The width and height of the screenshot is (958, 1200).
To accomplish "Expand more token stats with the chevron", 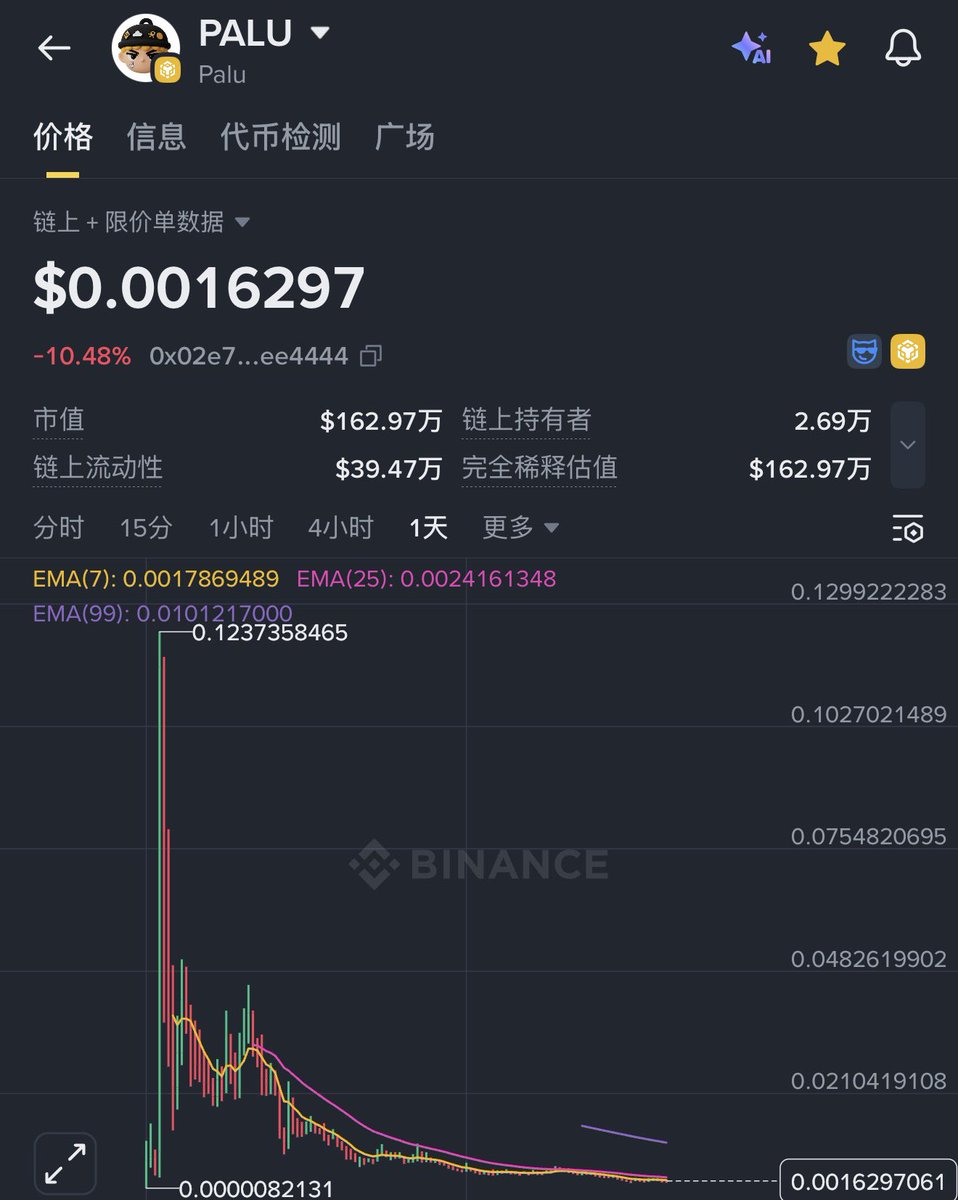I will (908, 445).
